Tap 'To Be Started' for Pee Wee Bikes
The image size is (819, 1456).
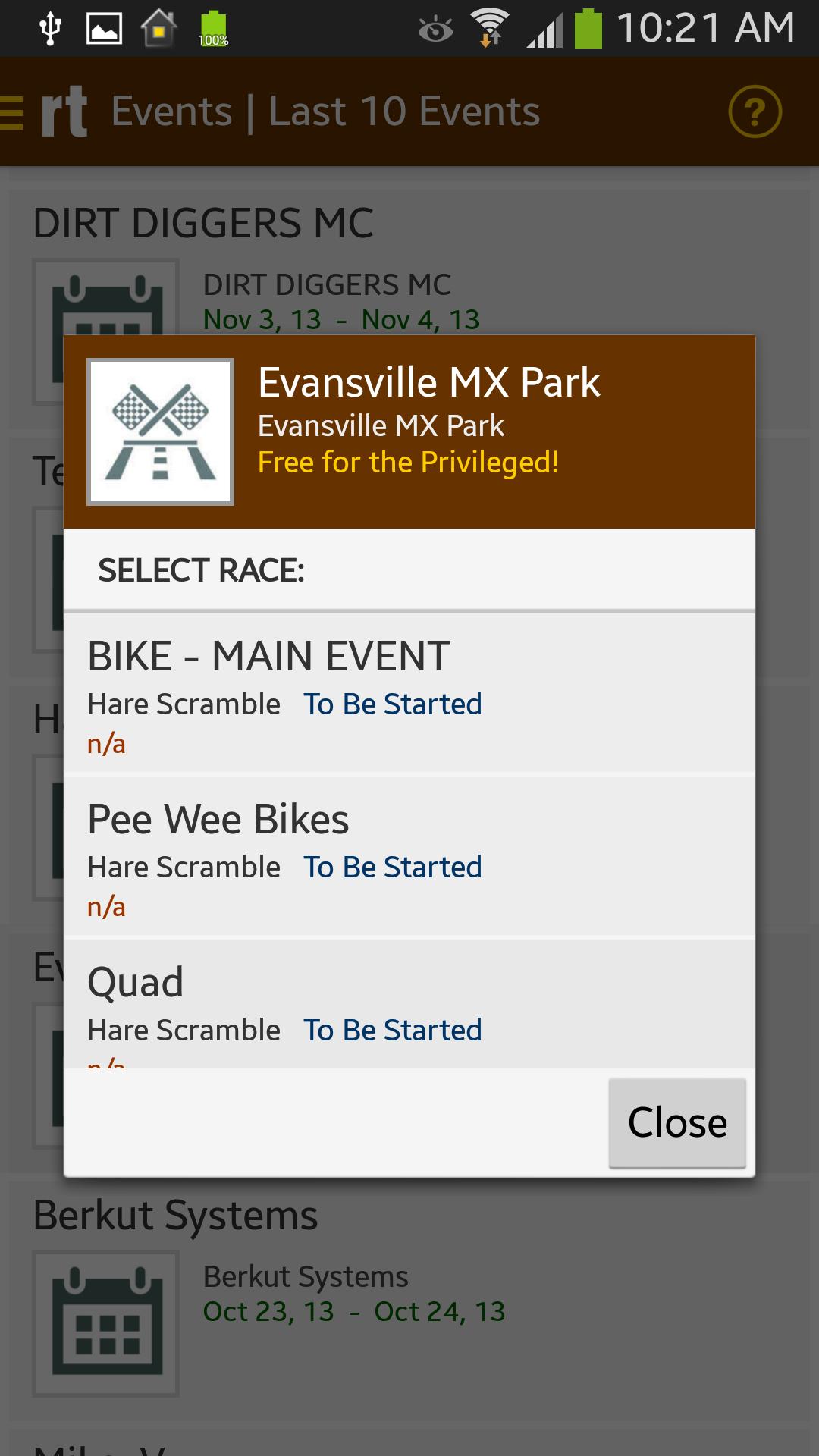(x=391, y=867)
